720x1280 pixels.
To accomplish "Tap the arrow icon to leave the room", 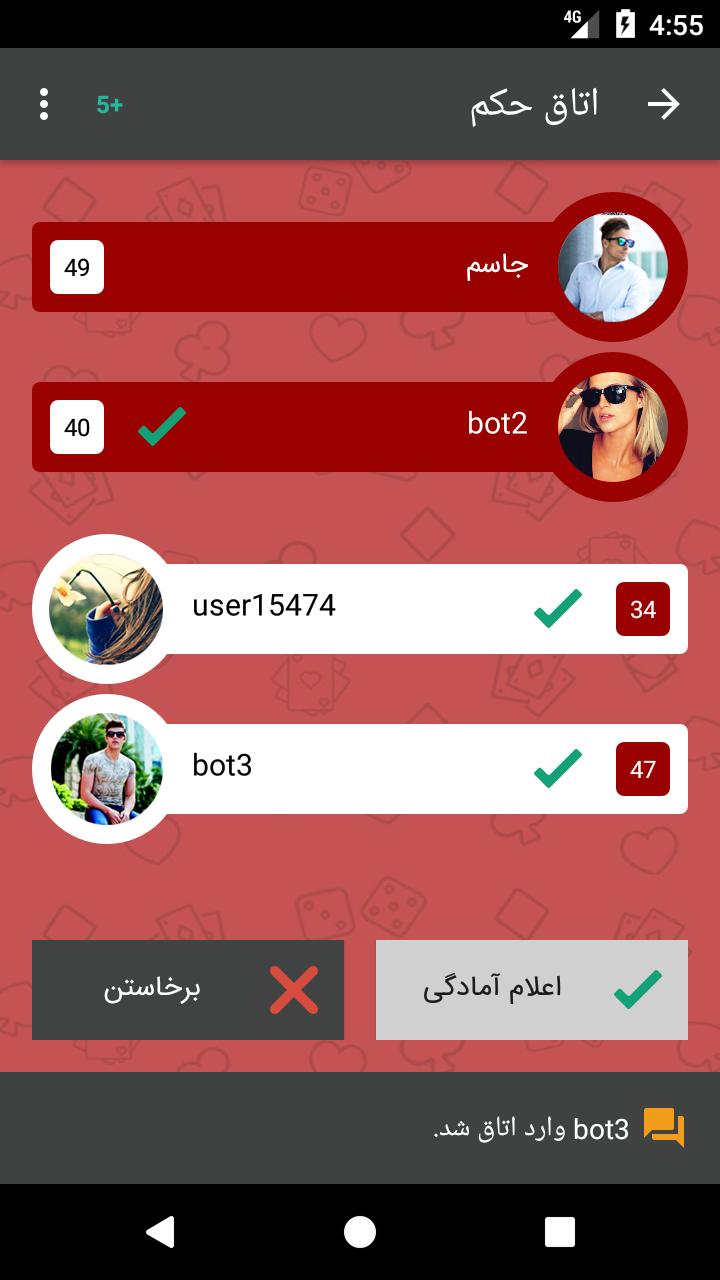I will (x=663, y=104).
